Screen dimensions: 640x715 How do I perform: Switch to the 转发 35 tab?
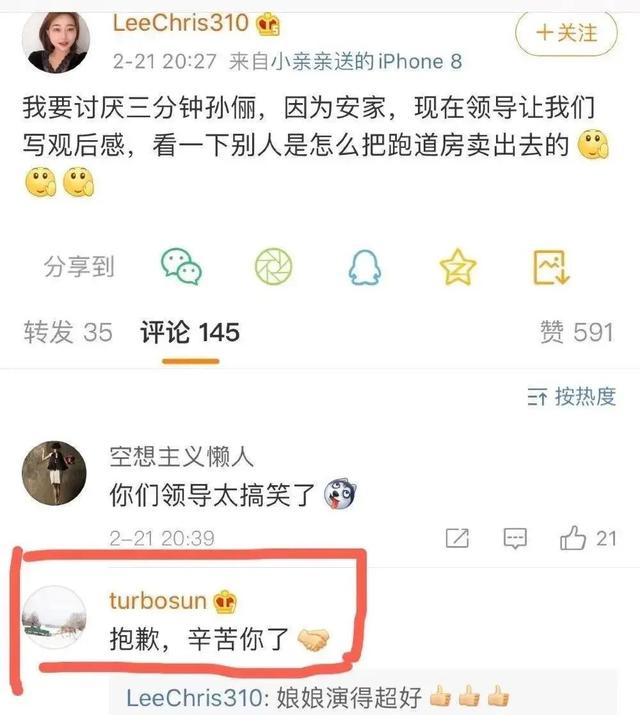68,332
